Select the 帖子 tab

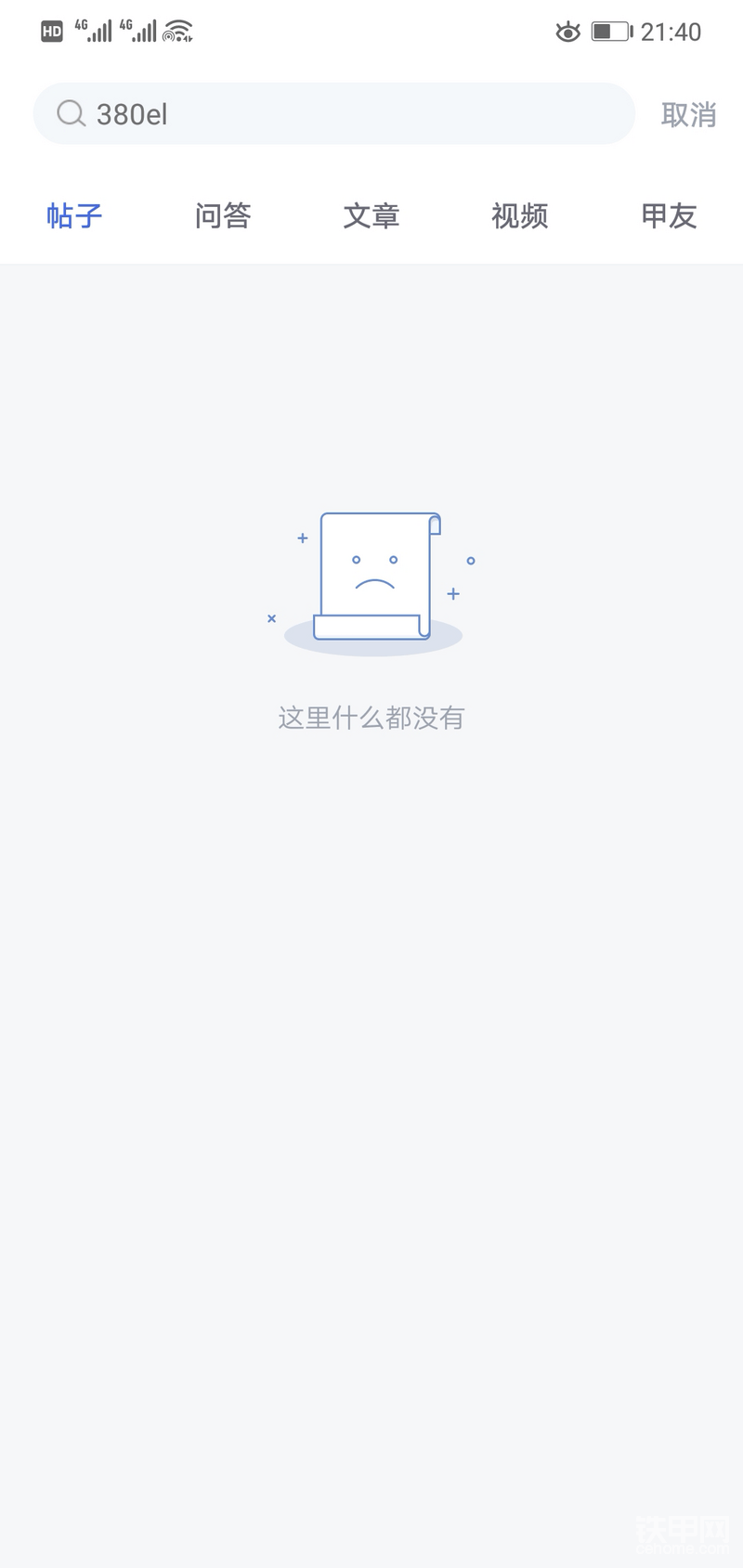pyautogui.click(x=74, y=215)
